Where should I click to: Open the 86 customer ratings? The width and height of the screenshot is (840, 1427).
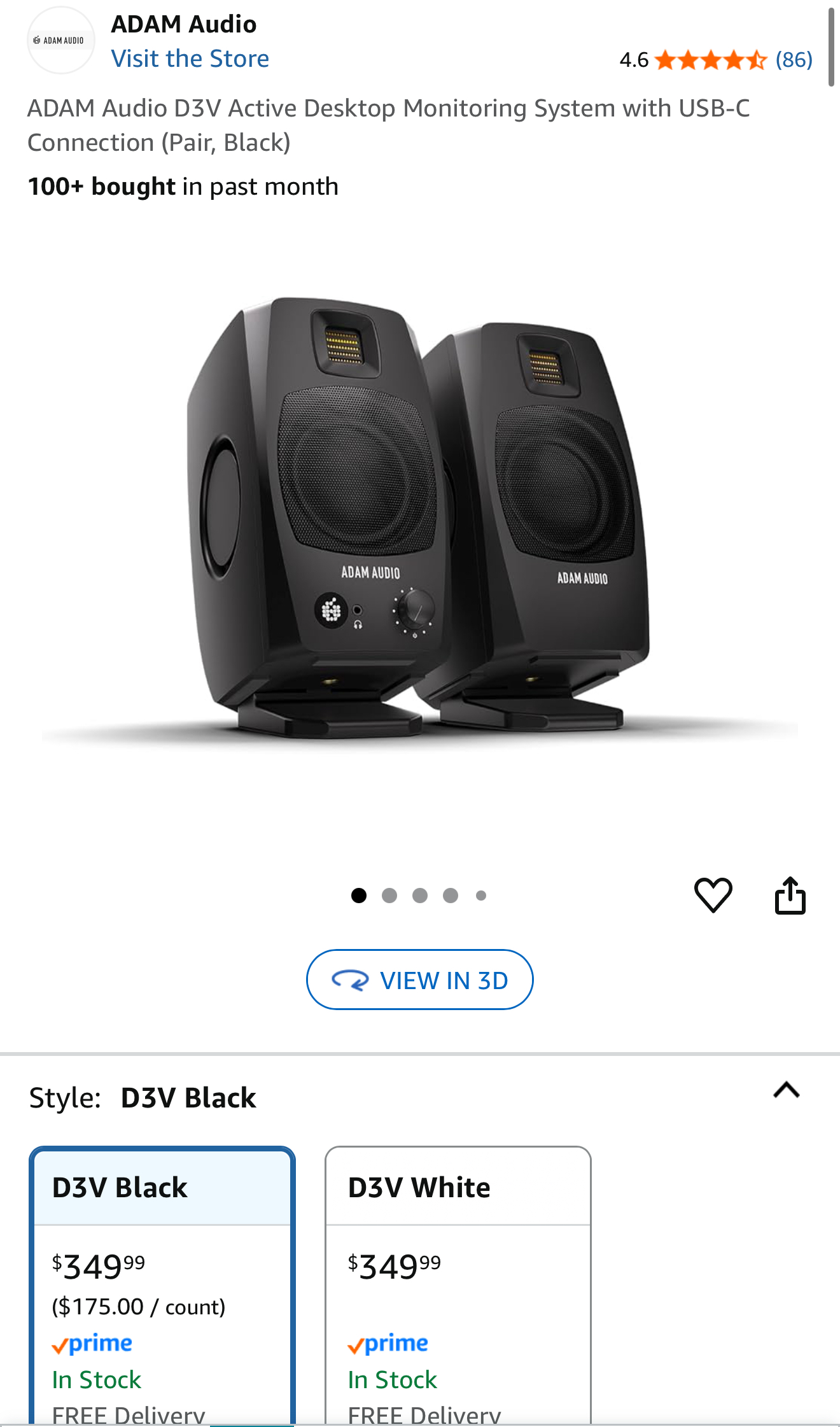(x=794, y=60)
